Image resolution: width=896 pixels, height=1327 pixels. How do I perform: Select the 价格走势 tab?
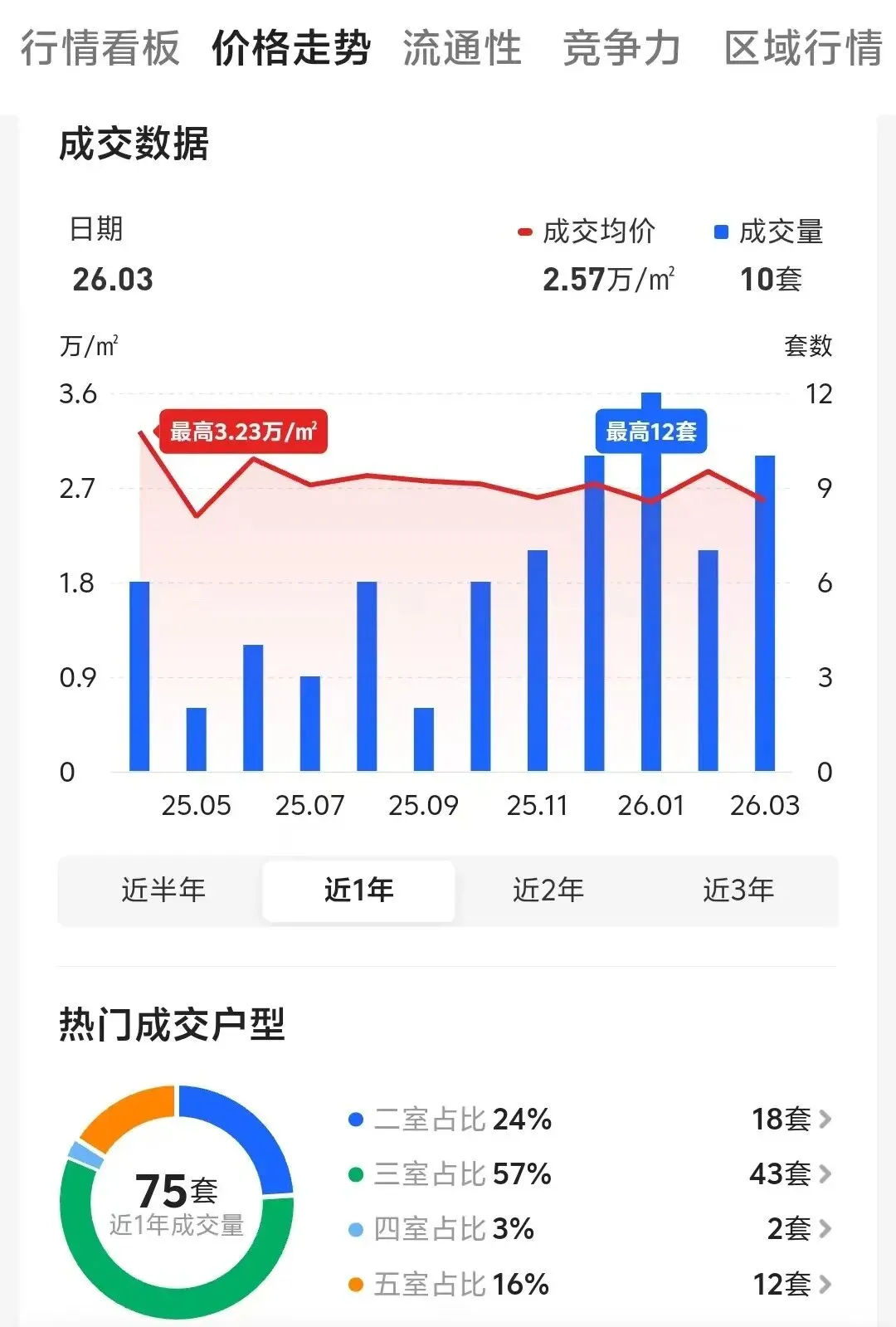tap(290, 47)
